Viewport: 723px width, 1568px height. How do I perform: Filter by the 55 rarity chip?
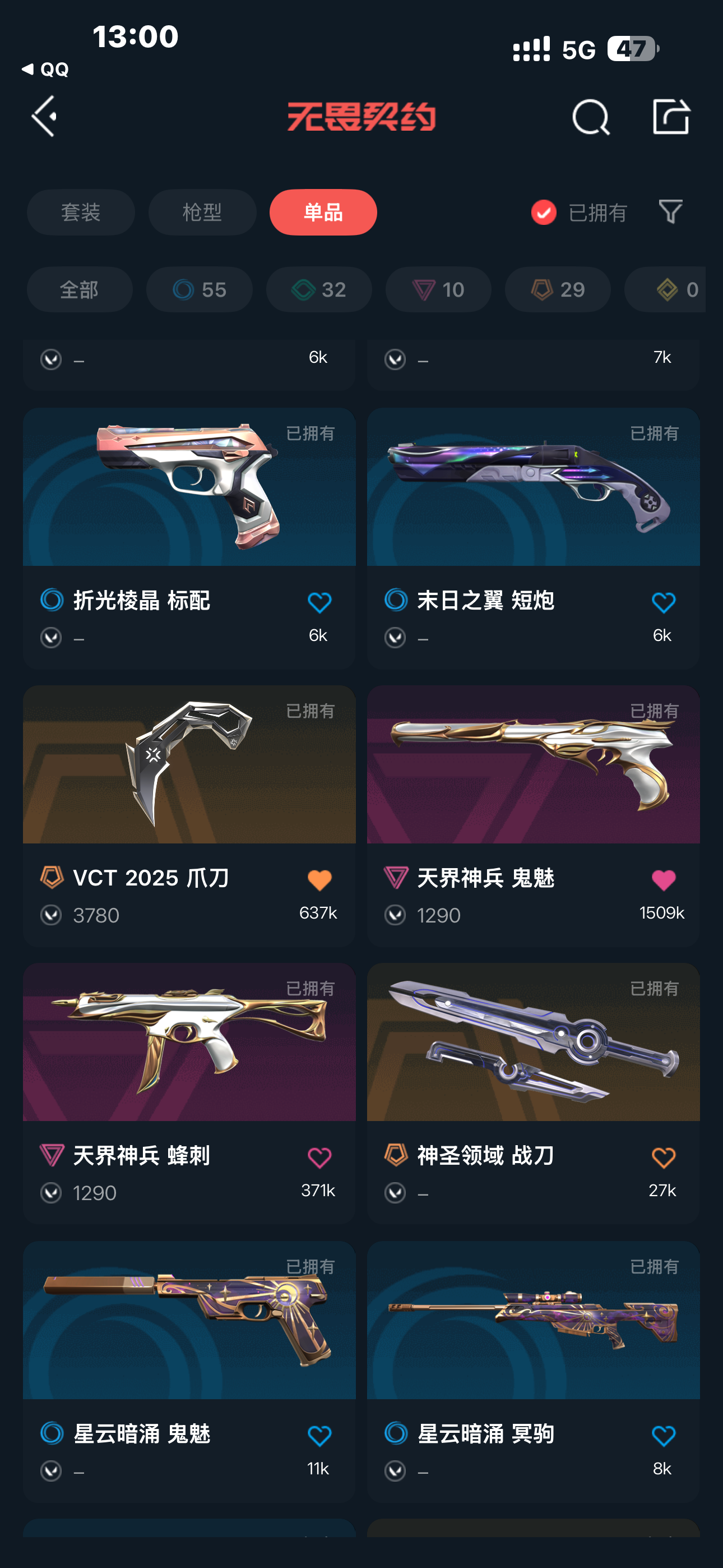[199, 290]
